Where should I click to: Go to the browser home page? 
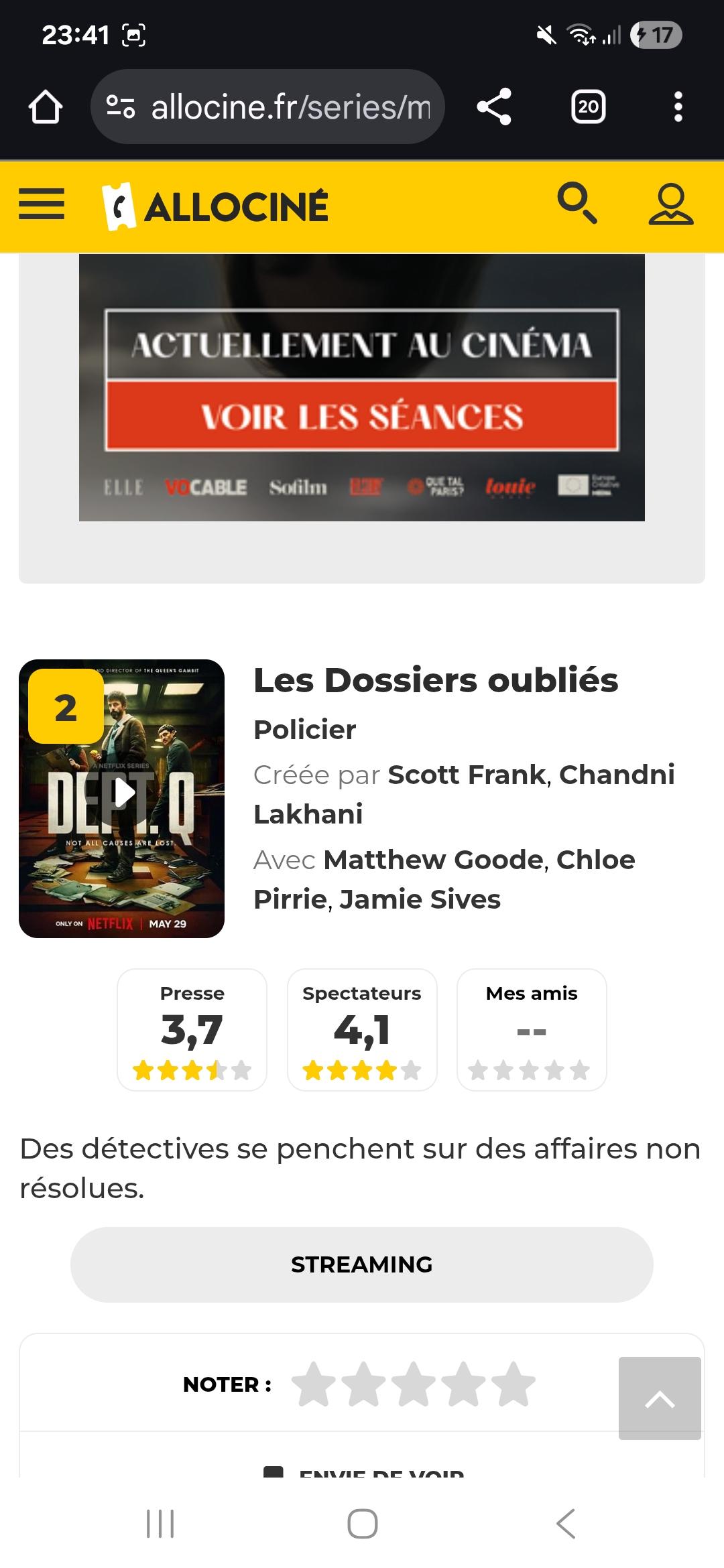point(46,107)
